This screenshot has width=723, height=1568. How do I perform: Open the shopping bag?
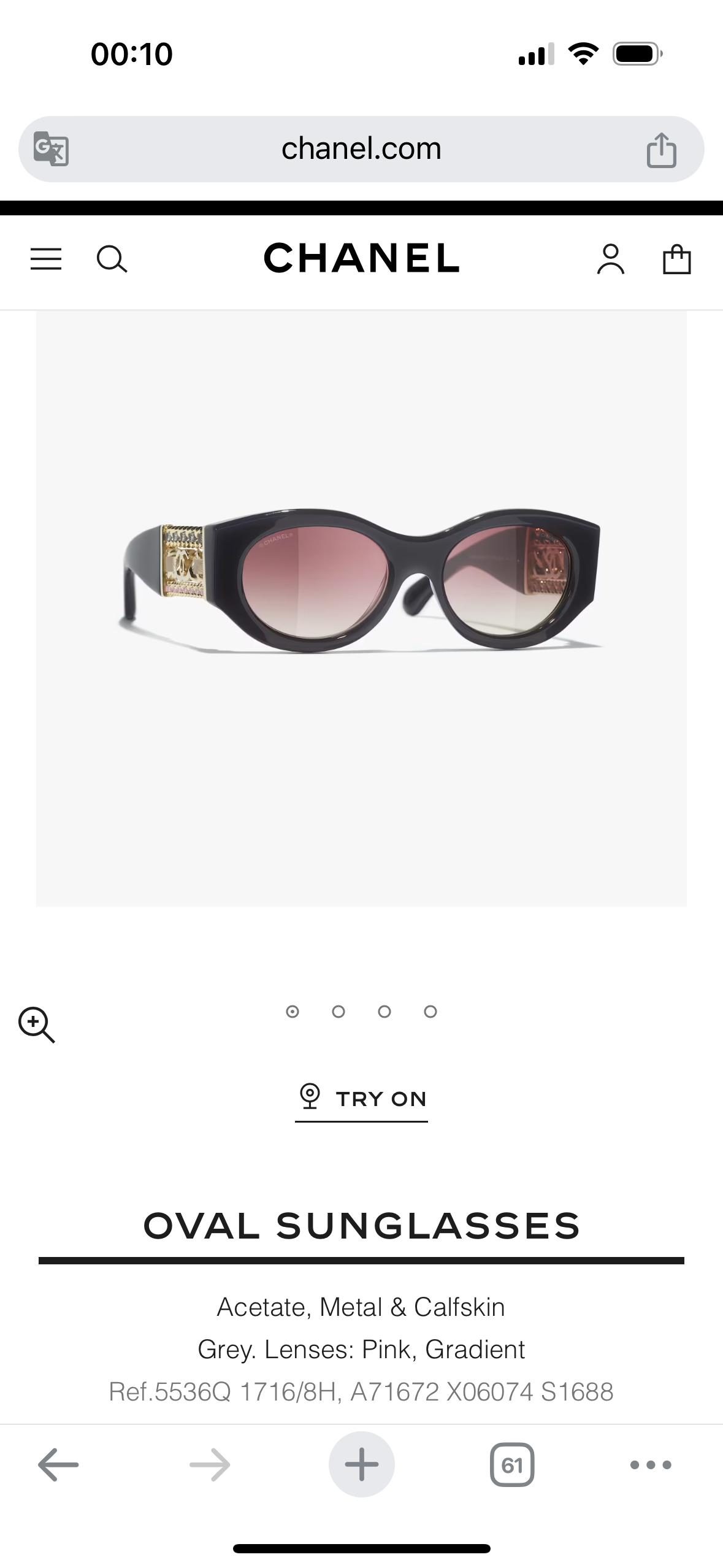[677, 259]
